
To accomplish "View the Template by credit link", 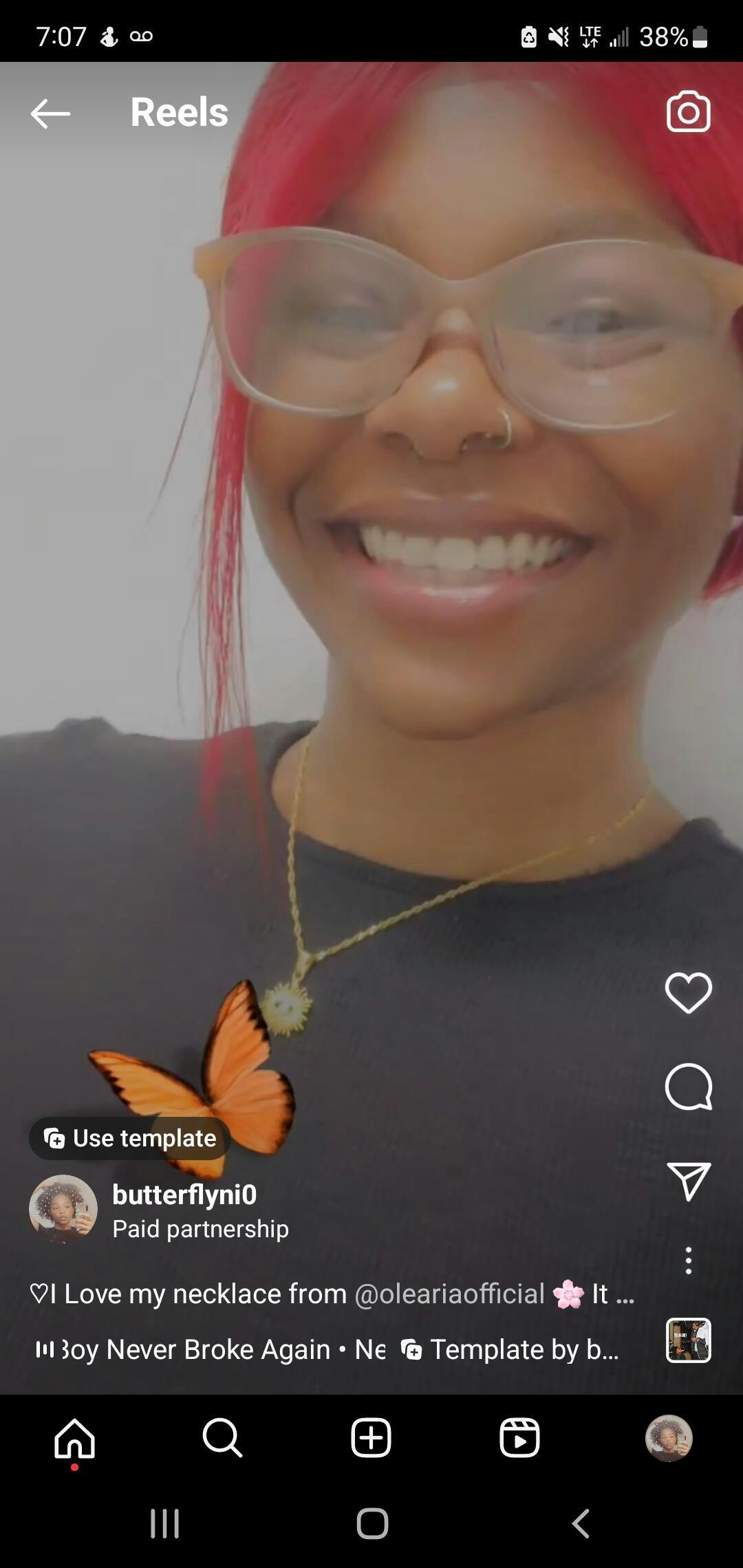I will [x=513, y=1349].
